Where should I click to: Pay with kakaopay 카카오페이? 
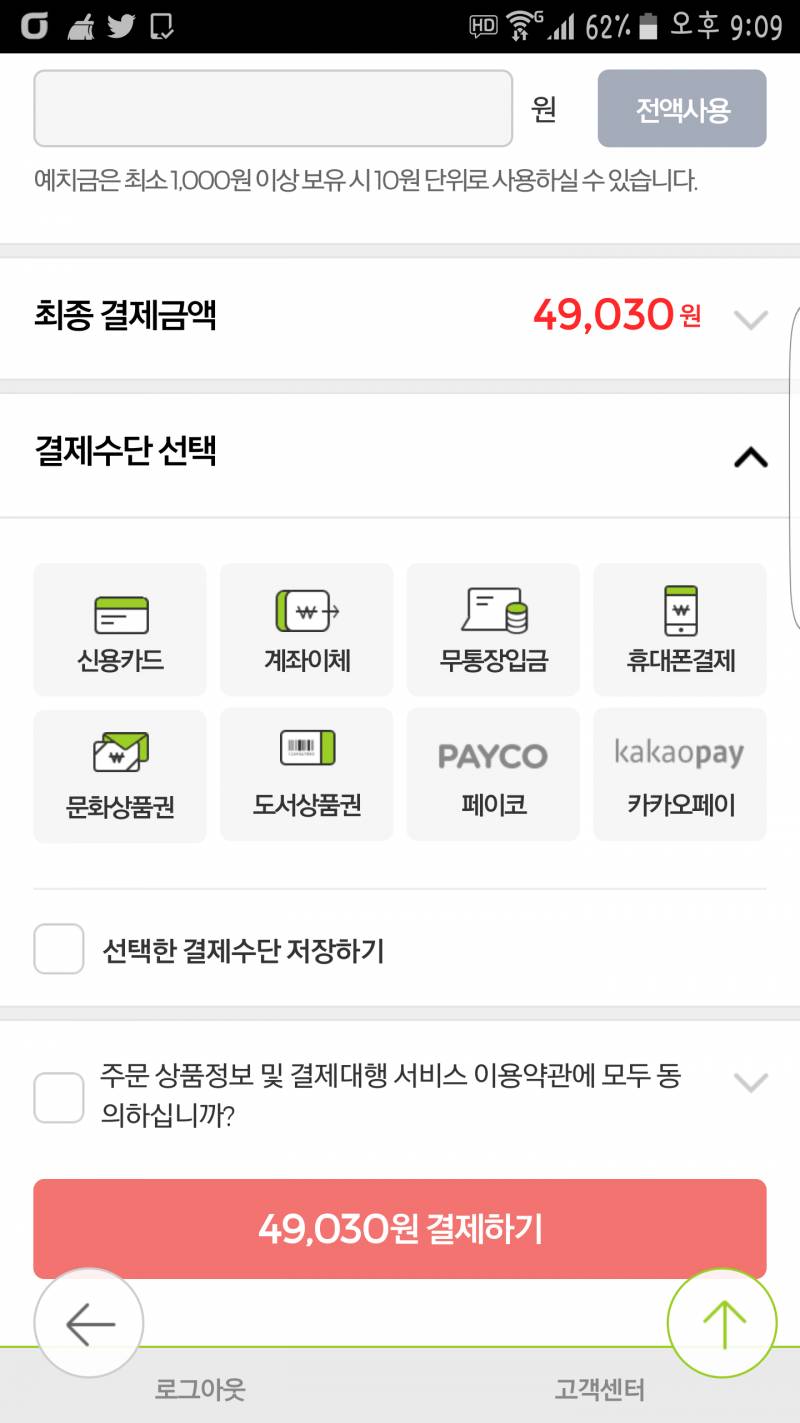679,774
